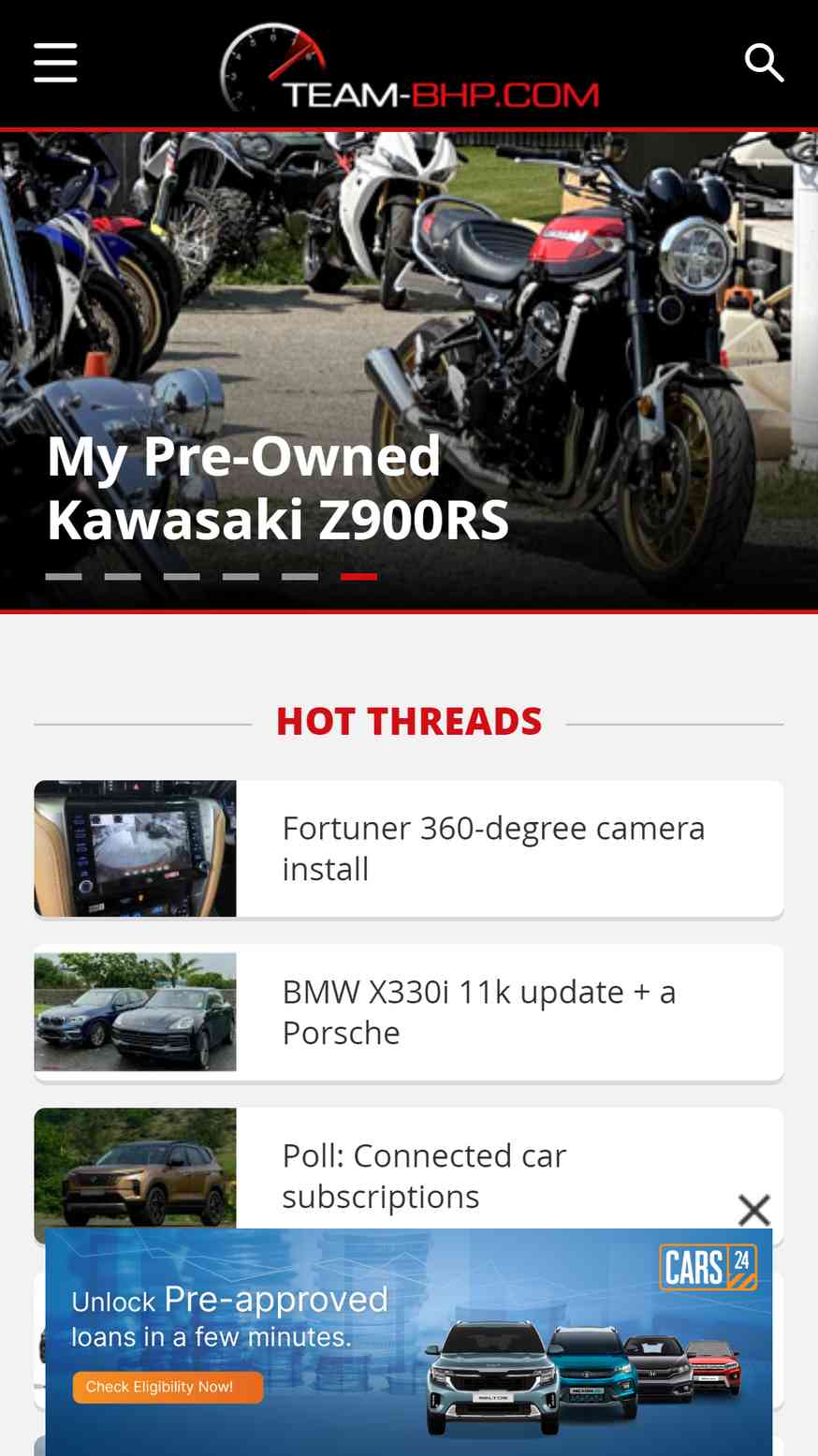Open the Pre-Owned Kawasaki Z900RS story
The height and width of the screenshot is (1456, 818).
pos(278,488)
